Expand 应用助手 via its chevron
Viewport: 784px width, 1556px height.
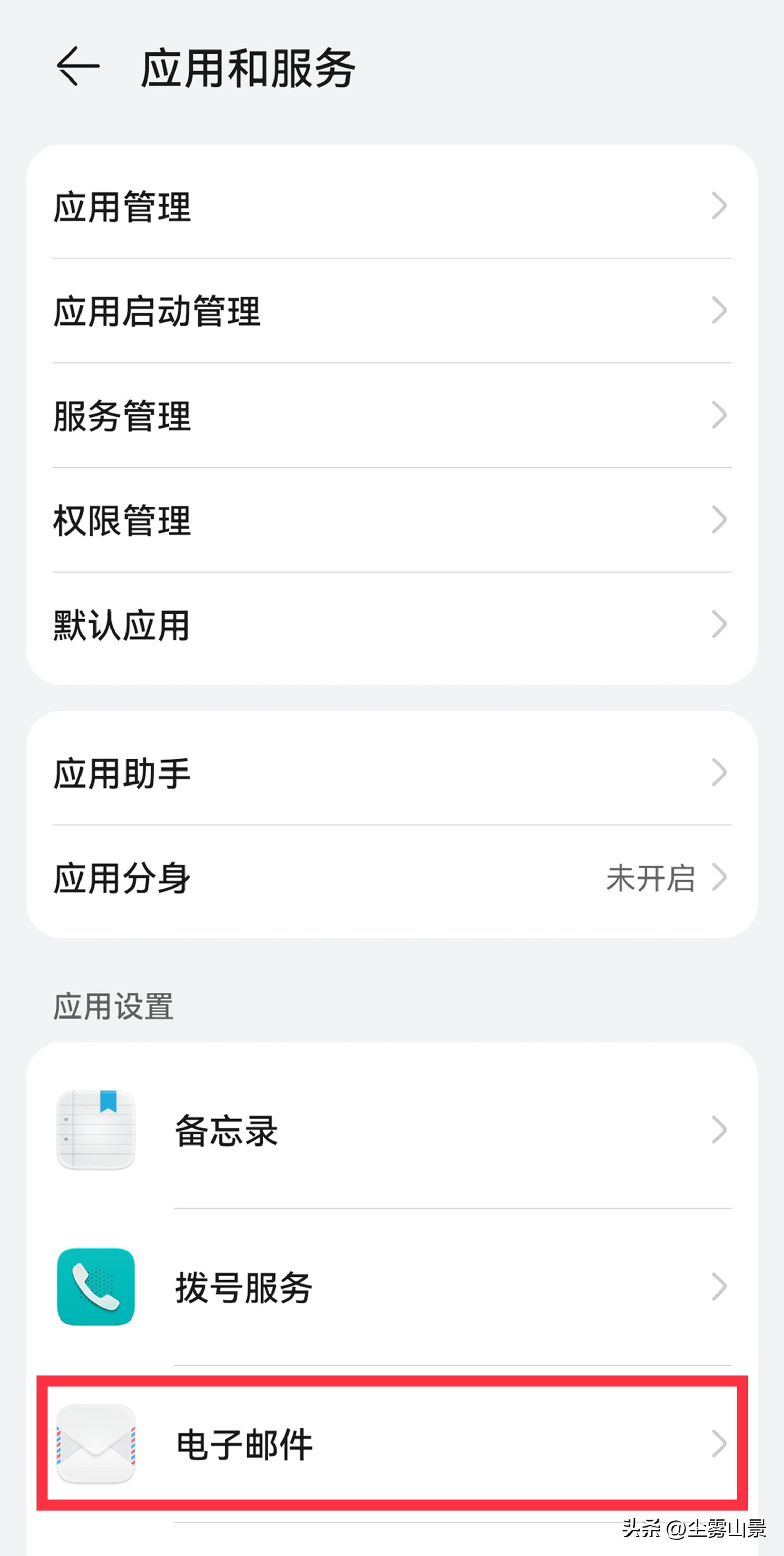pos(719,772)
